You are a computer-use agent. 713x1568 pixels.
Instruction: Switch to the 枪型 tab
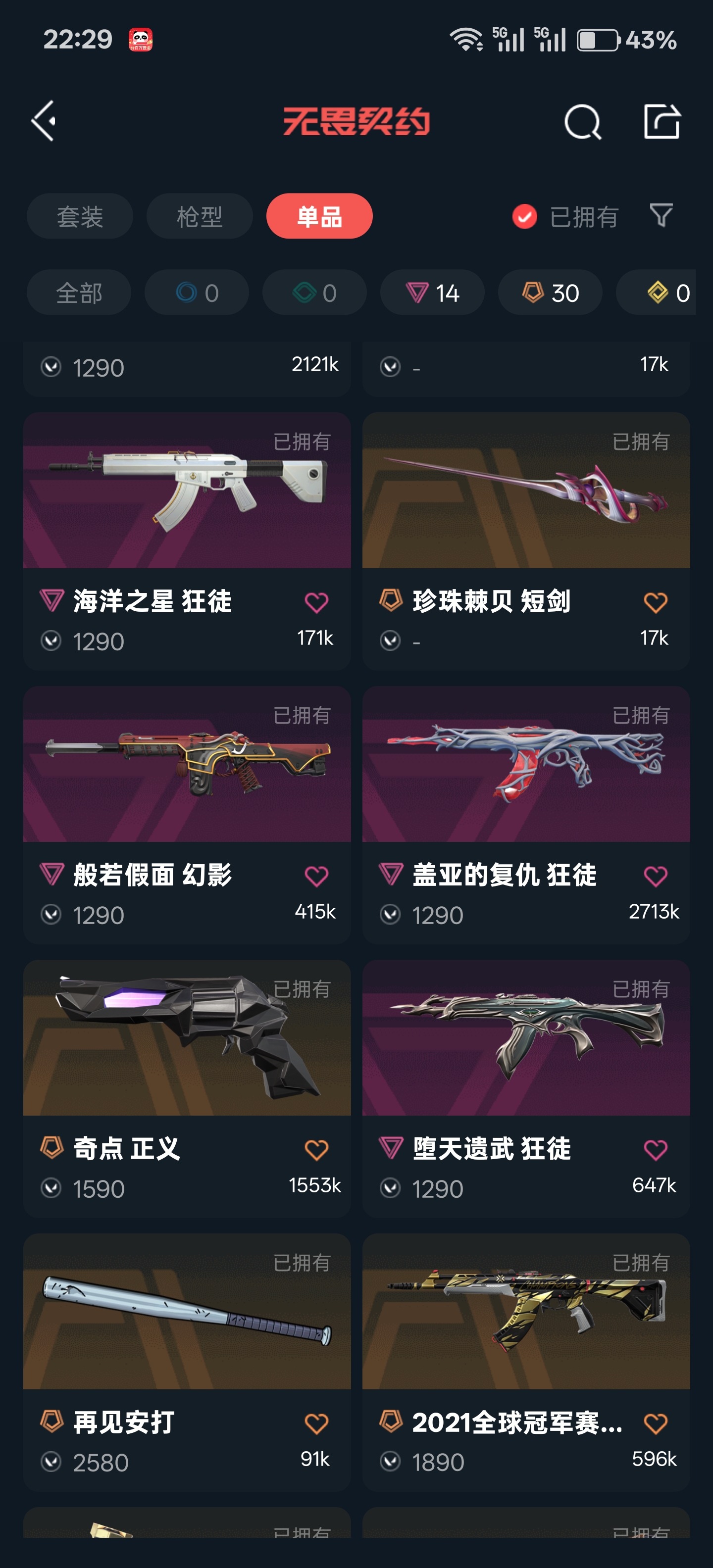pos(199,217)
